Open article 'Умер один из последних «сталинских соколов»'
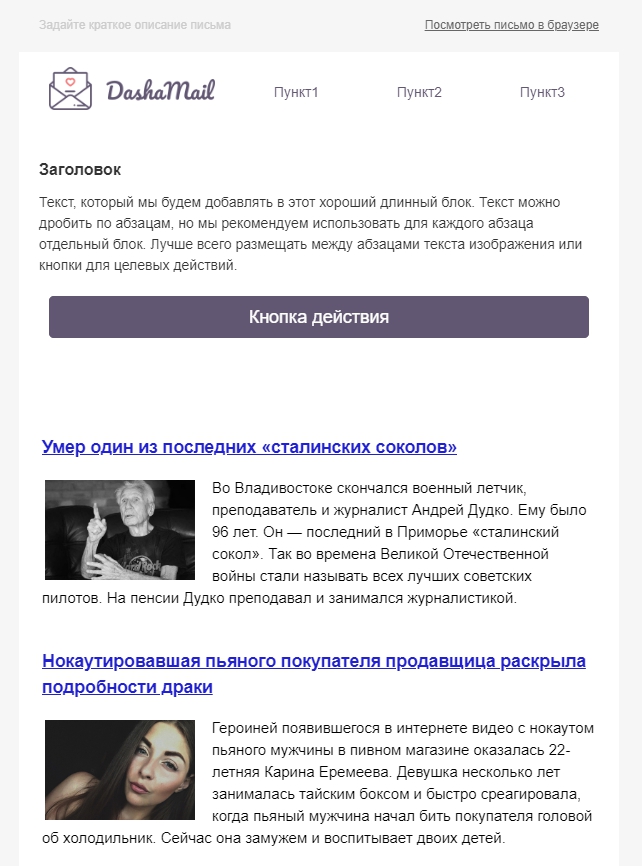 (249, 447)
